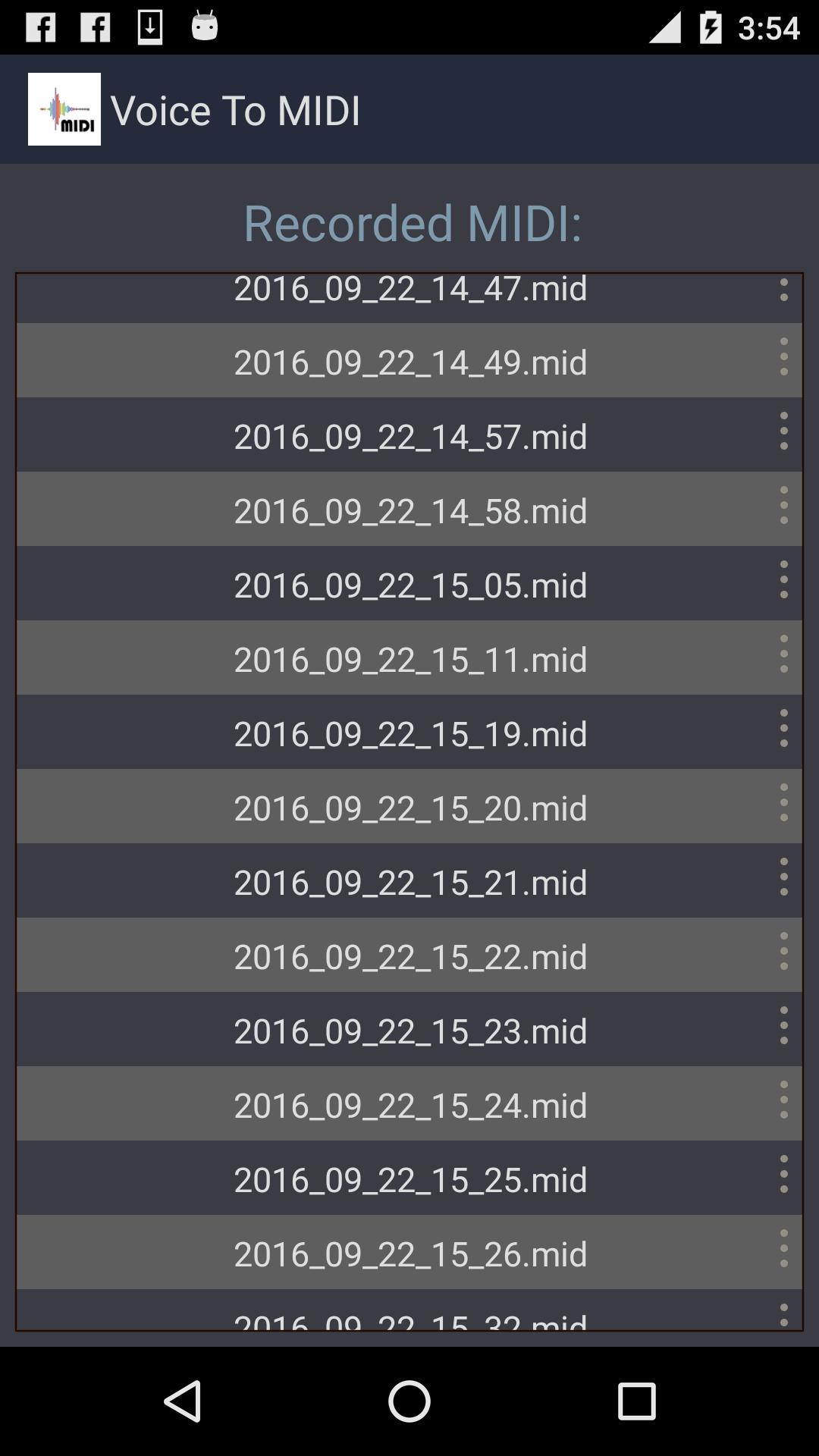
Task: Open options for 2016_09_22_15_23.mid
Action: tap(783, 1025)
